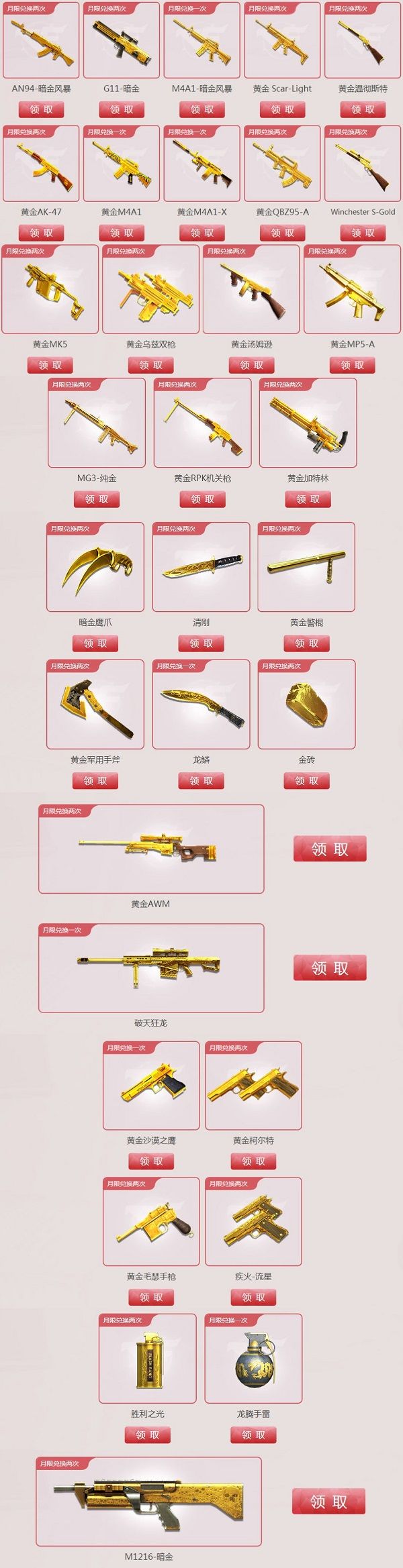Tap 领取 under 龙鳞 knife

(x=201, y=781)
